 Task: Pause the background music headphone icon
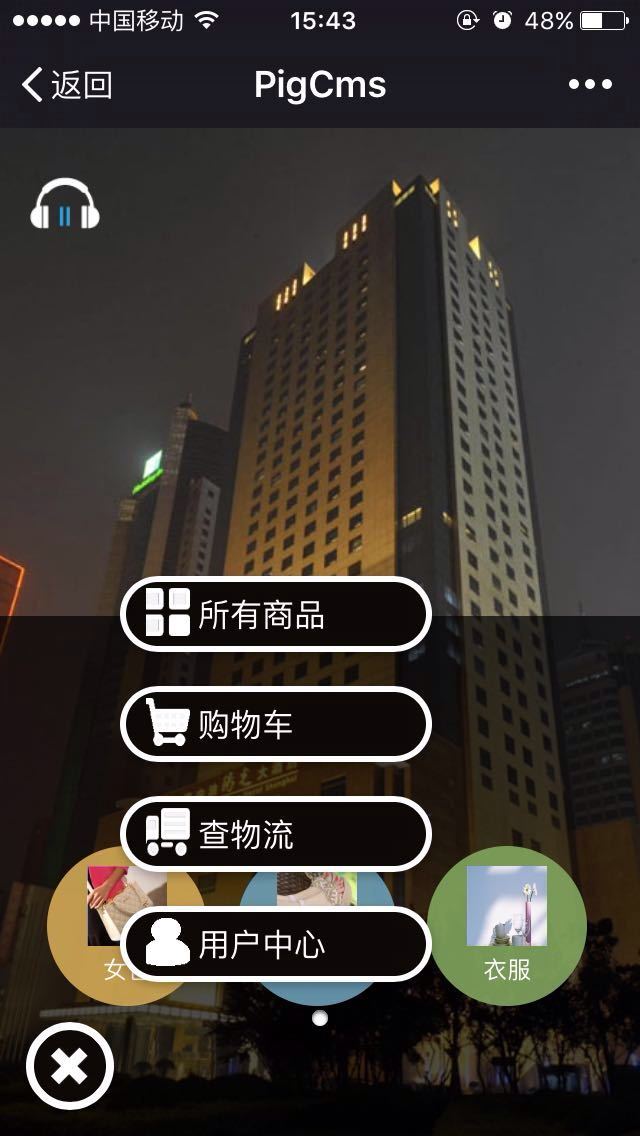click(65, 205)
